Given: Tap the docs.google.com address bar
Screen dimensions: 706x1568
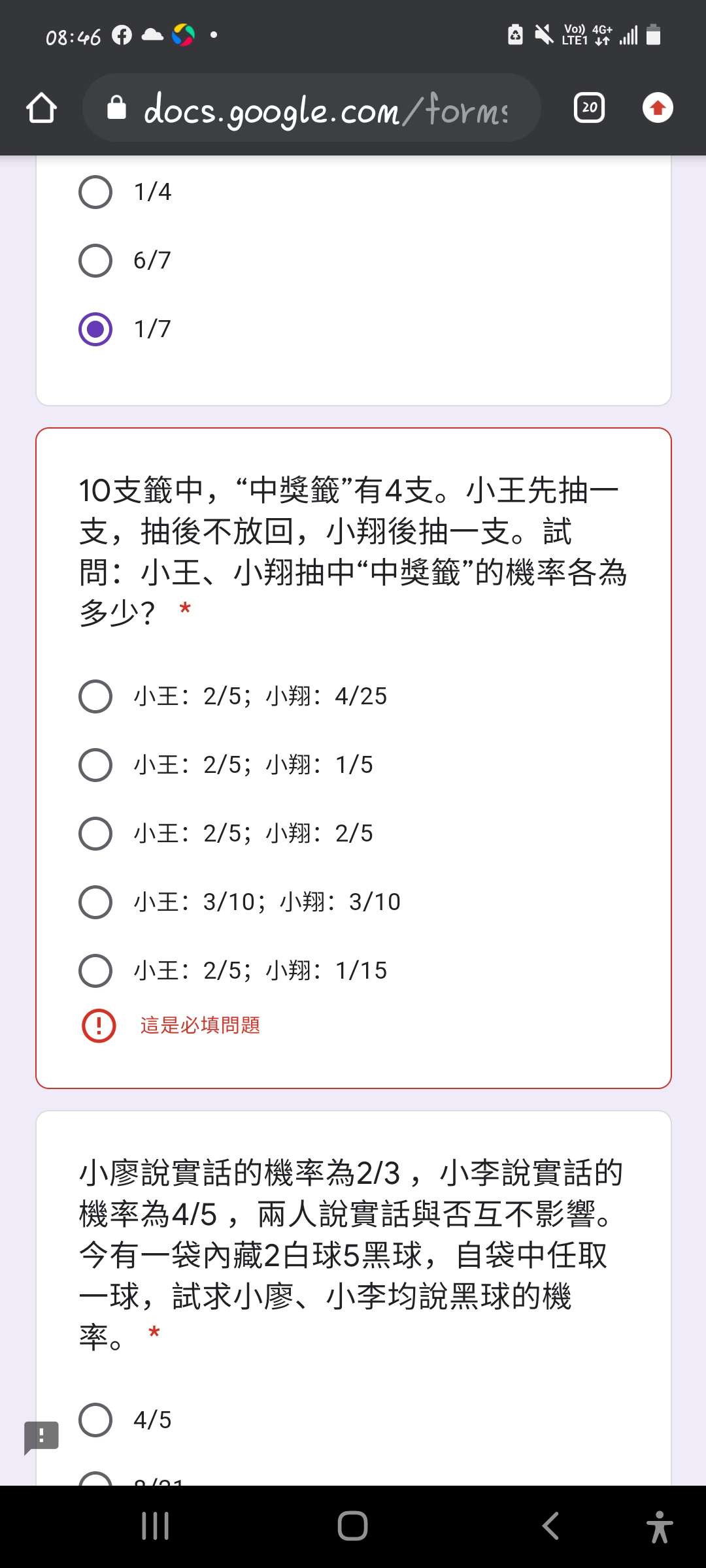Looking at the screenshot, I should click(x=312, y=108).
